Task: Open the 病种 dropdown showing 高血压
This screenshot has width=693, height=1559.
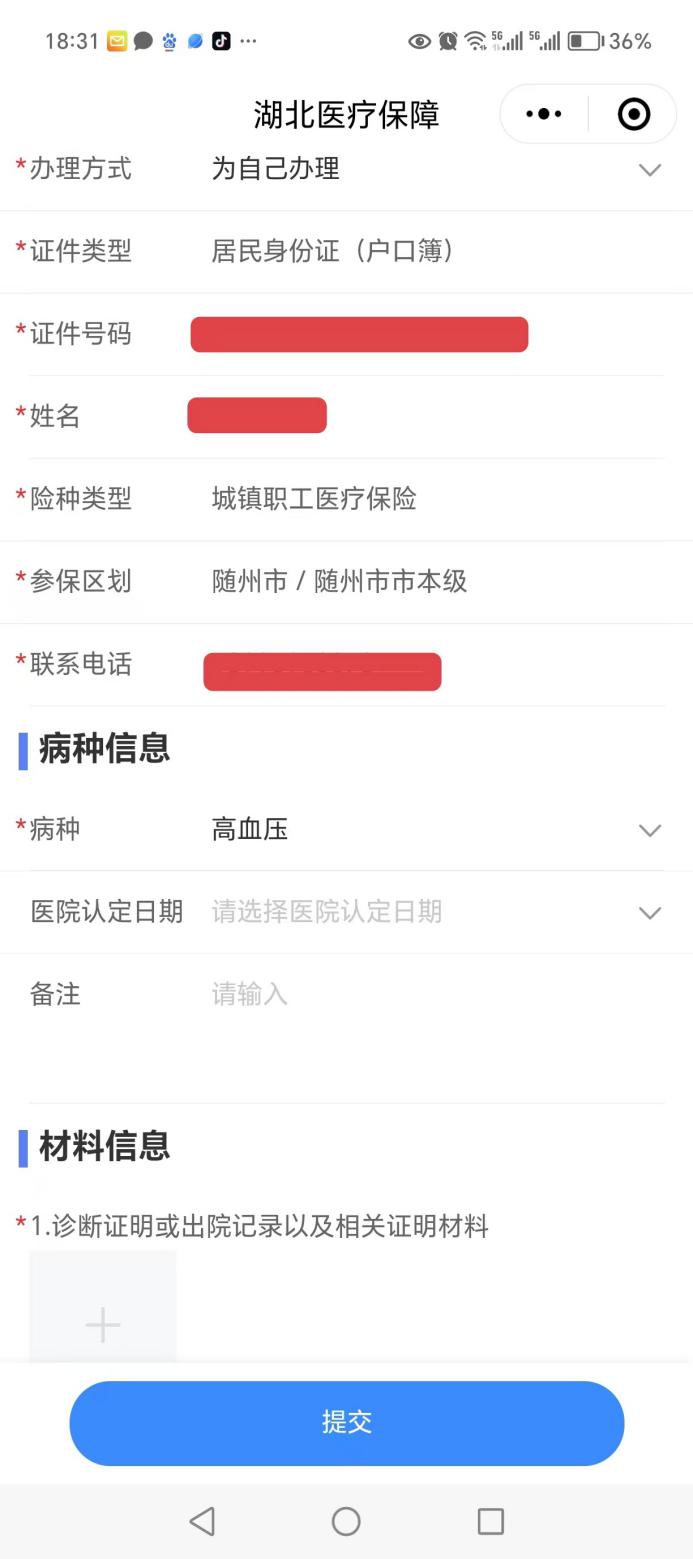Action: [346, 830]
